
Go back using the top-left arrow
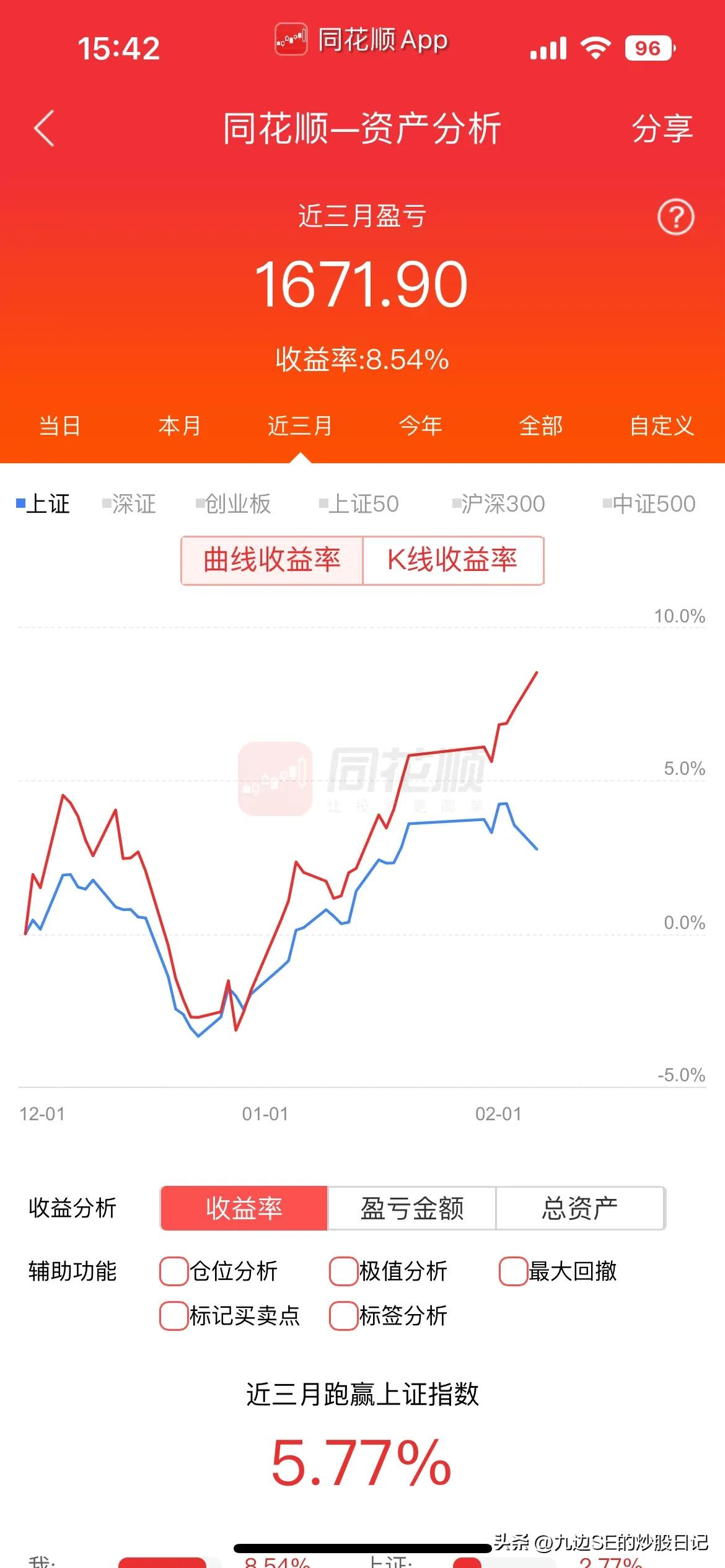(44, 128)
